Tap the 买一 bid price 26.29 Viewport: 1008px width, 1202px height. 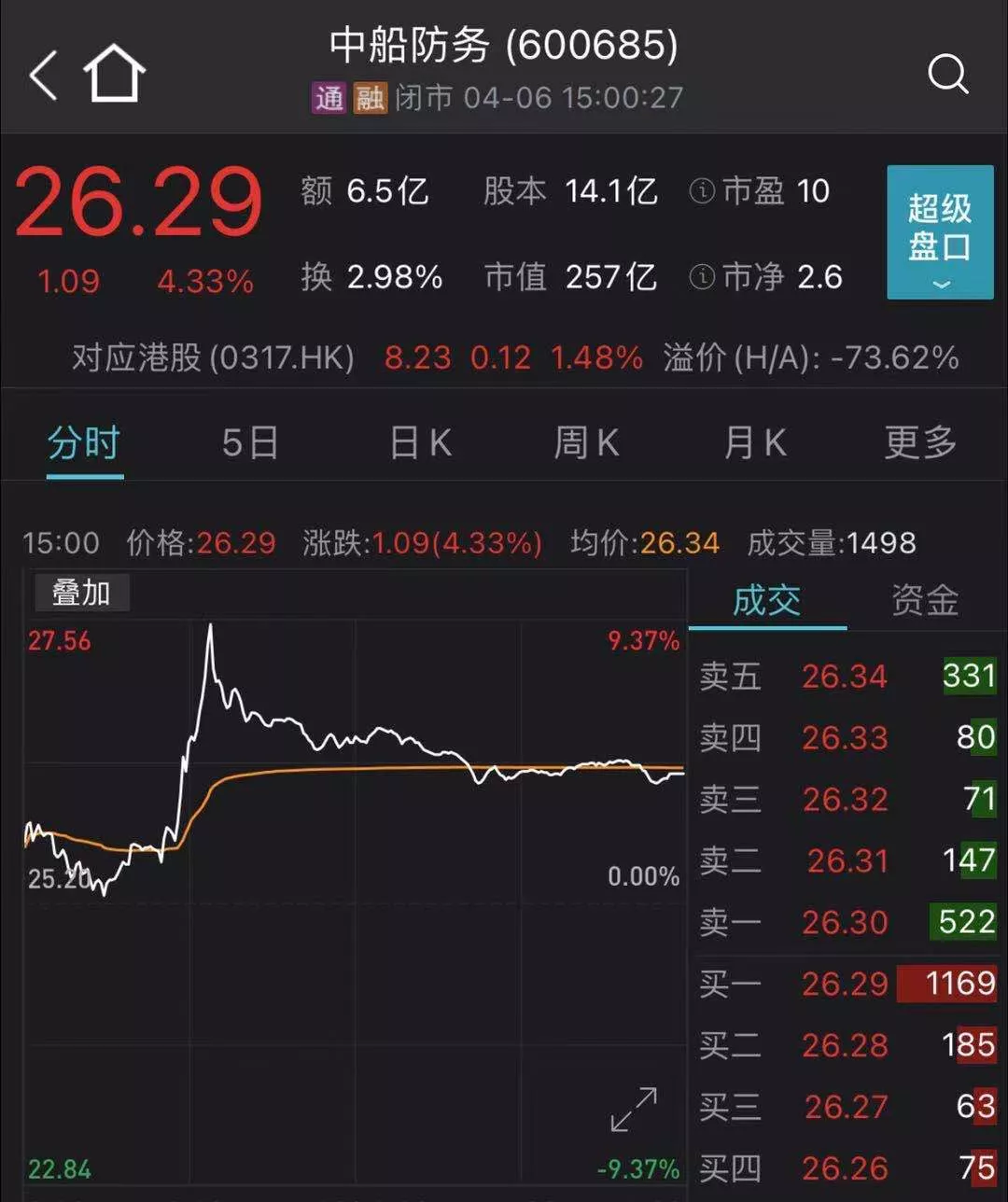click(x=845, y=984)
